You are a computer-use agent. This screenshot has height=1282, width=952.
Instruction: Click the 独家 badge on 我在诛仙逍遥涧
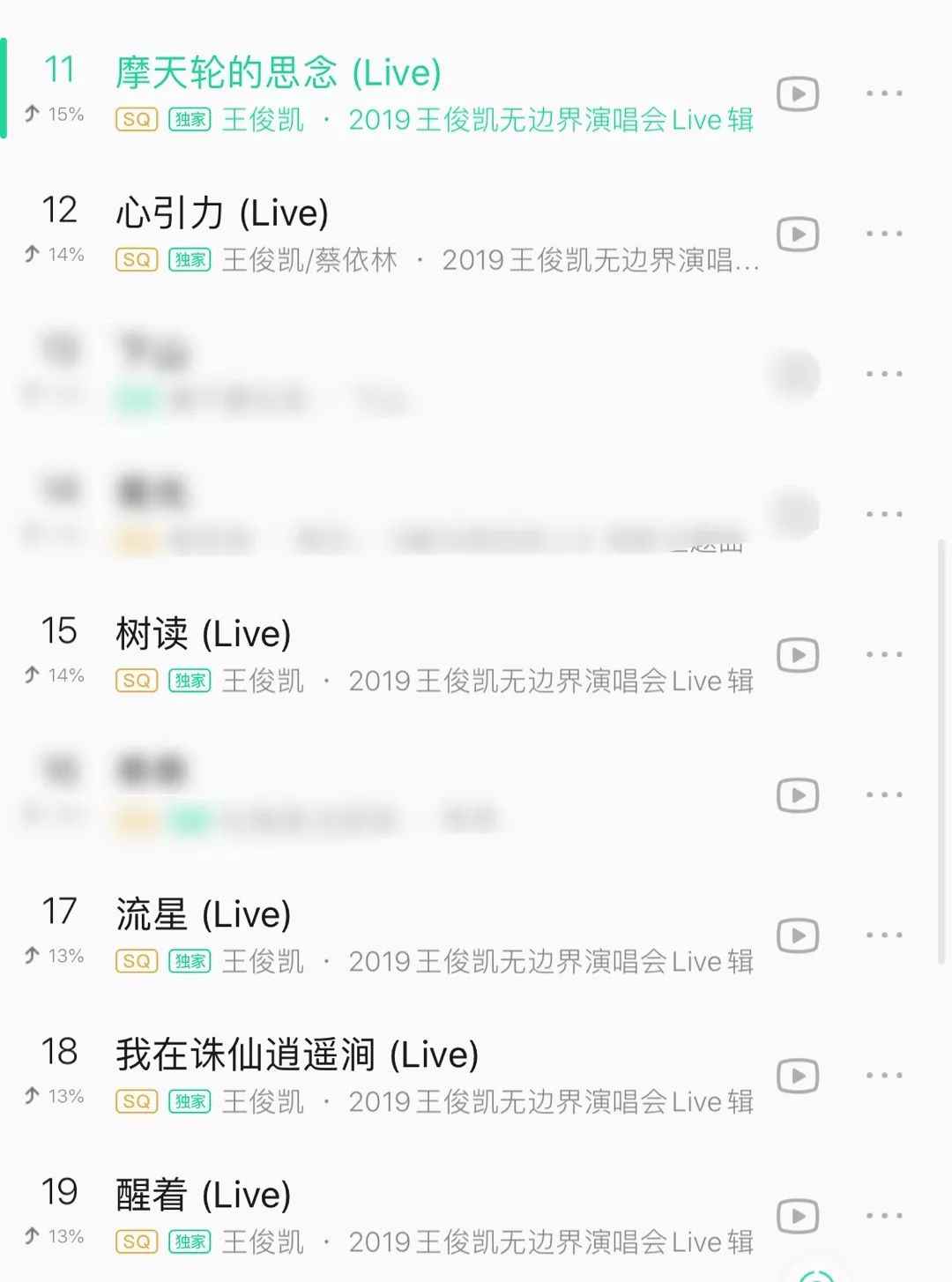pos(189,1101)
